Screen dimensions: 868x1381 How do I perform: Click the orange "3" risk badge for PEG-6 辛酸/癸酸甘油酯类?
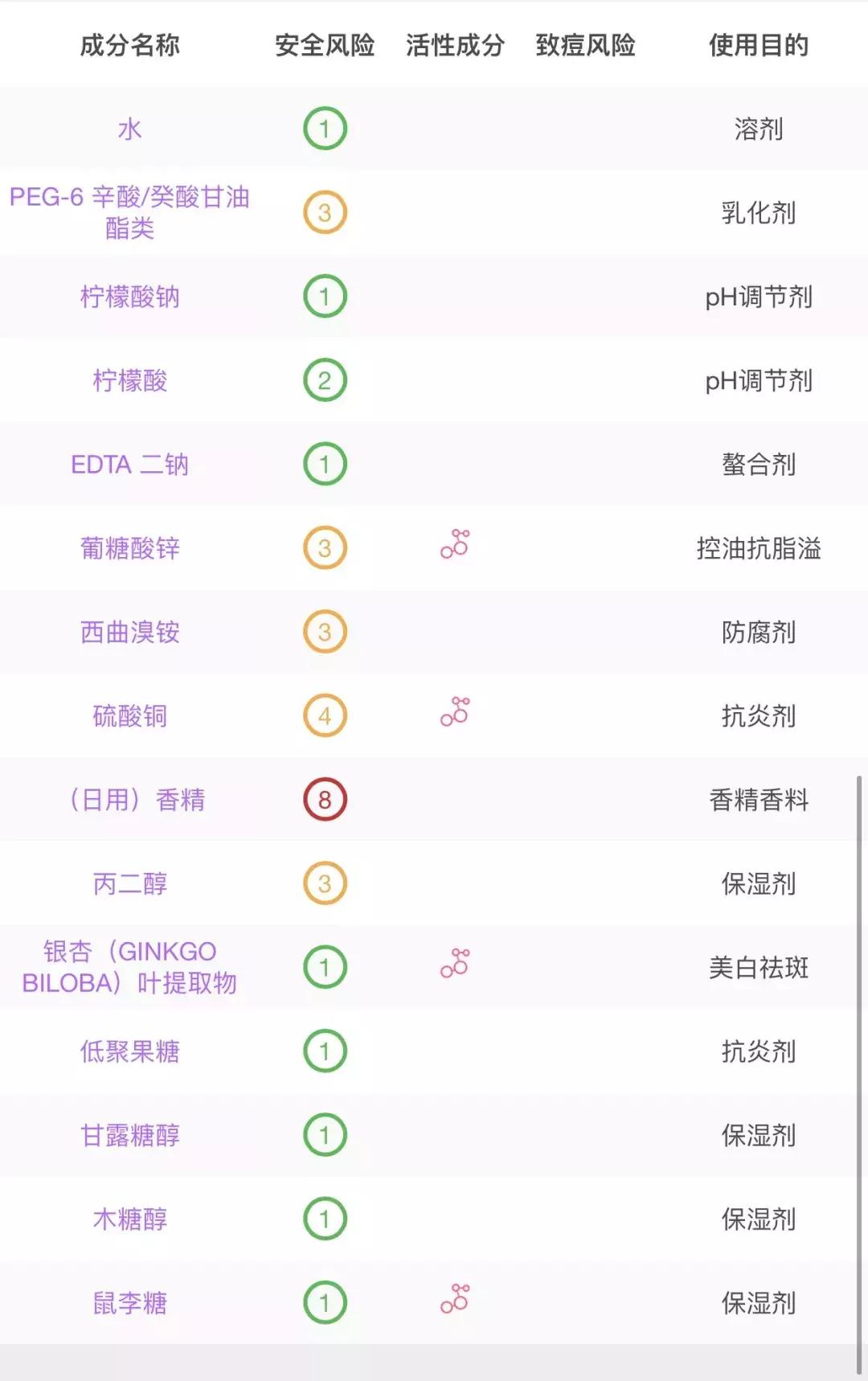324,213
